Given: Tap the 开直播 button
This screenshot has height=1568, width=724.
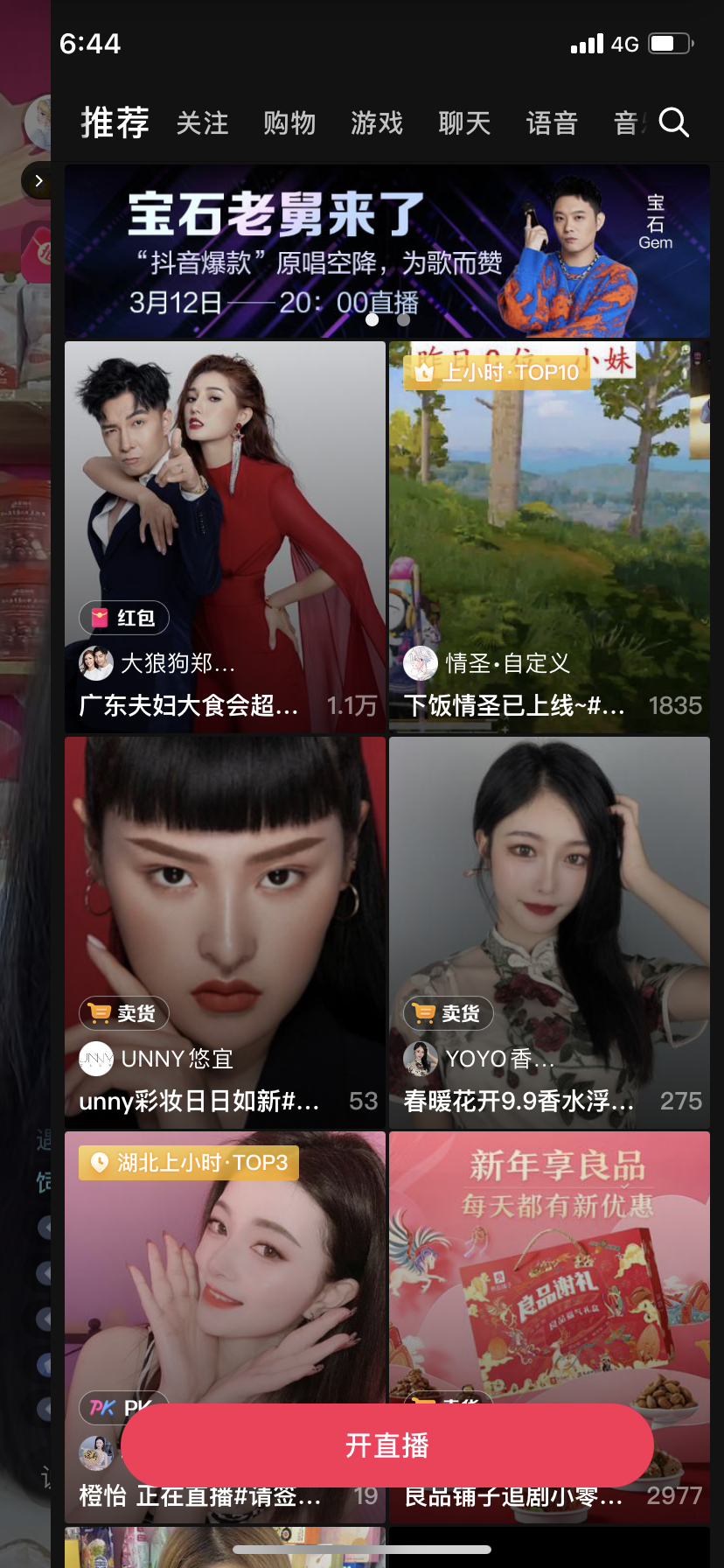Looking at the screenshot, I should [x=387, y=1445].
